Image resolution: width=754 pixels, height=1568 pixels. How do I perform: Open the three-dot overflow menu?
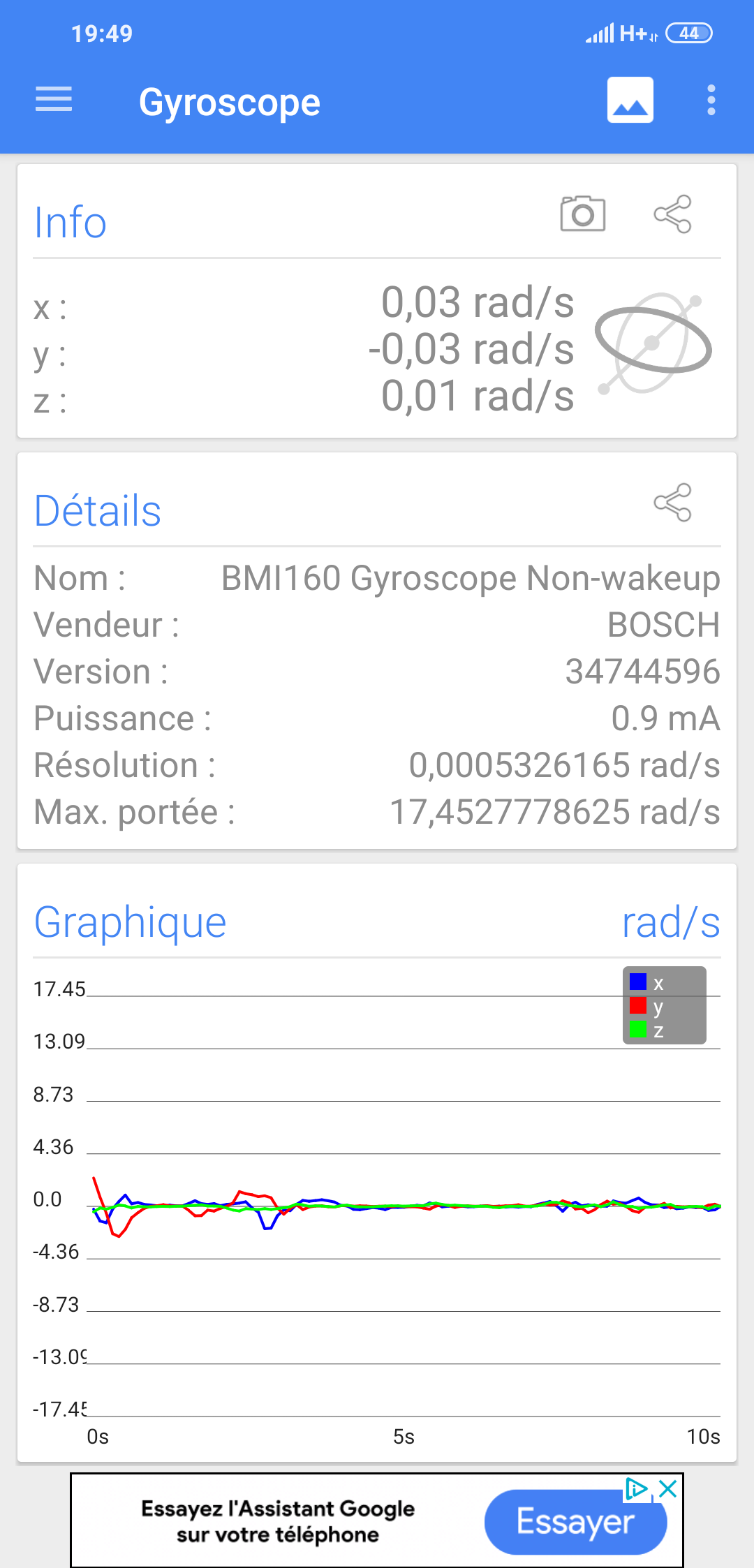pos(711,100)
